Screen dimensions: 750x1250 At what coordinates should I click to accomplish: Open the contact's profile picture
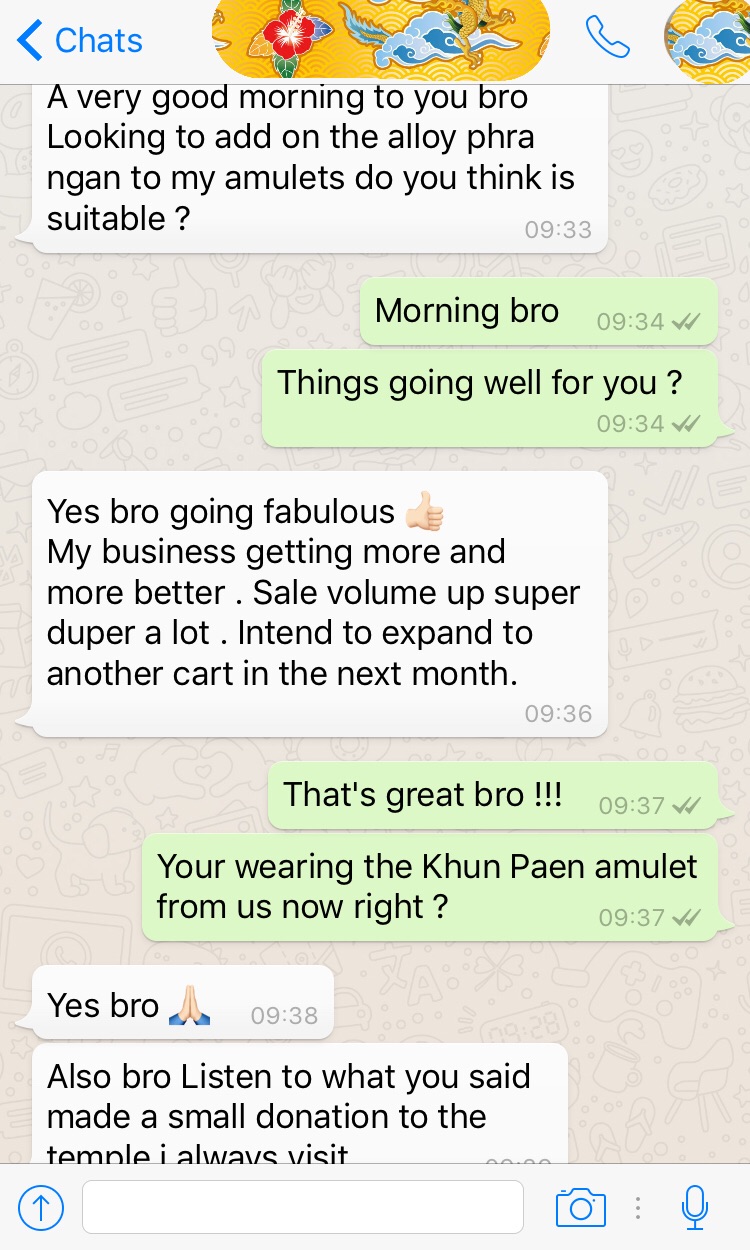[x=708, y=42]
